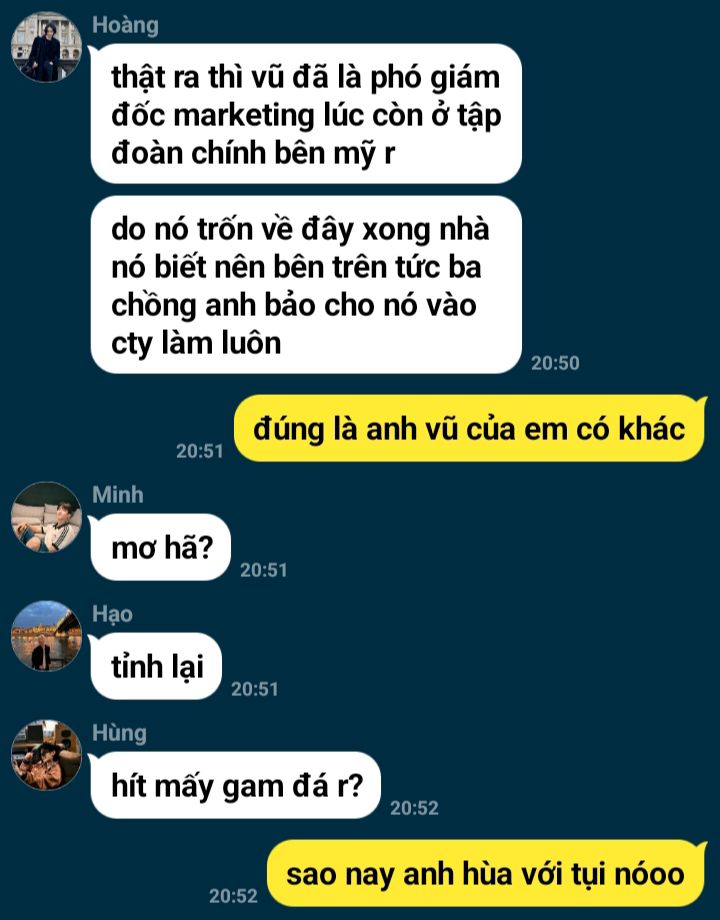The width and height of the screenshot is (720, 920).
Task: Open Hoàng's profile picture
Action: [x=46, y=47]
